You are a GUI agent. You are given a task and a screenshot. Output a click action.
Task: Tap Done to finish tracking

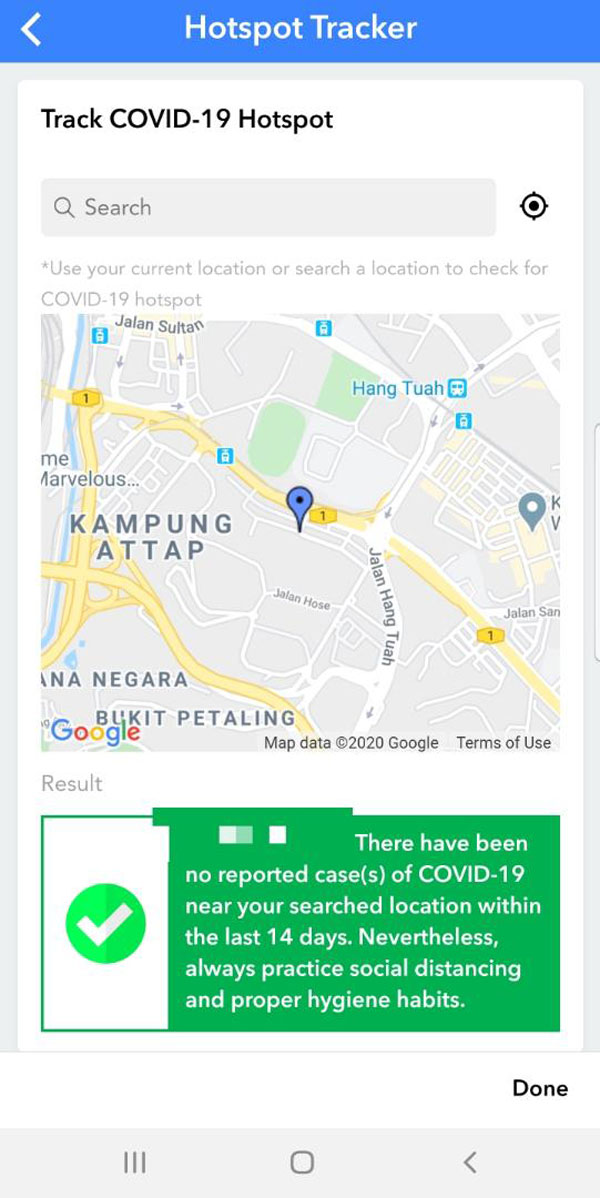(x=539, y=1088)
